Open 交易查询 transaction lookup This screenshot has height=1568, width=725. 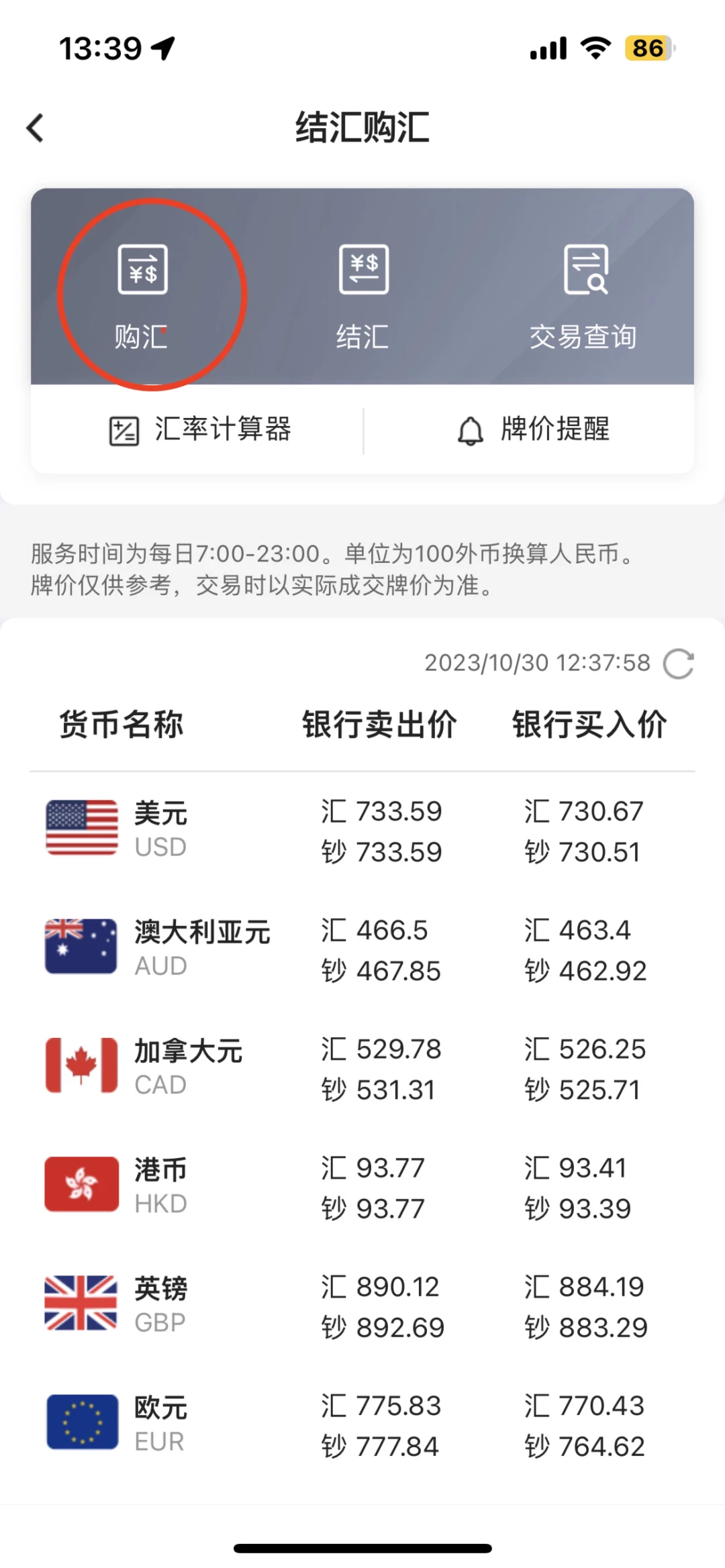(583, 296)
